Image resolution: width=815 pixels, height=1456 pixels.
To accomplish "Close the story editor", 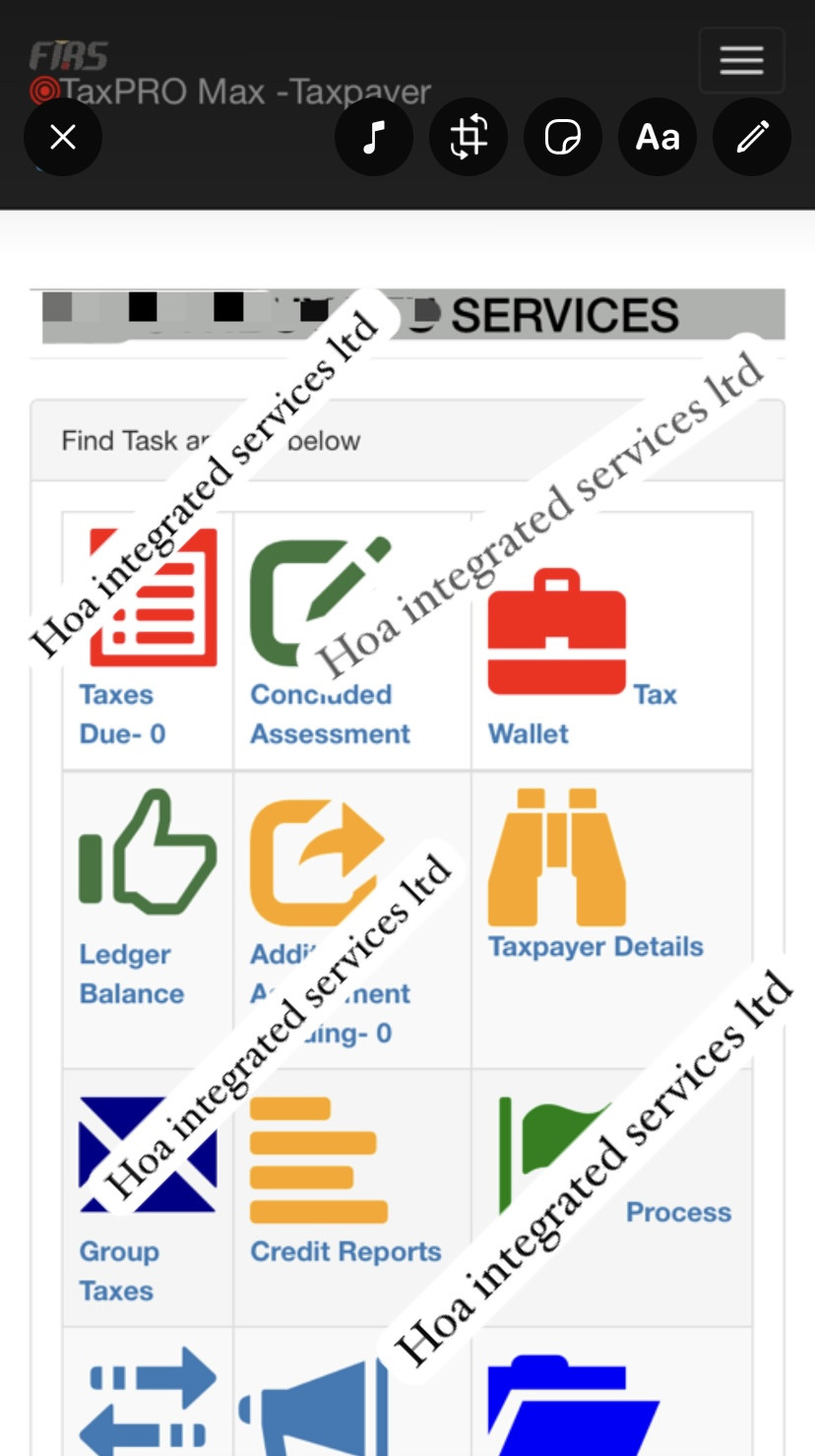I will 63,137.
